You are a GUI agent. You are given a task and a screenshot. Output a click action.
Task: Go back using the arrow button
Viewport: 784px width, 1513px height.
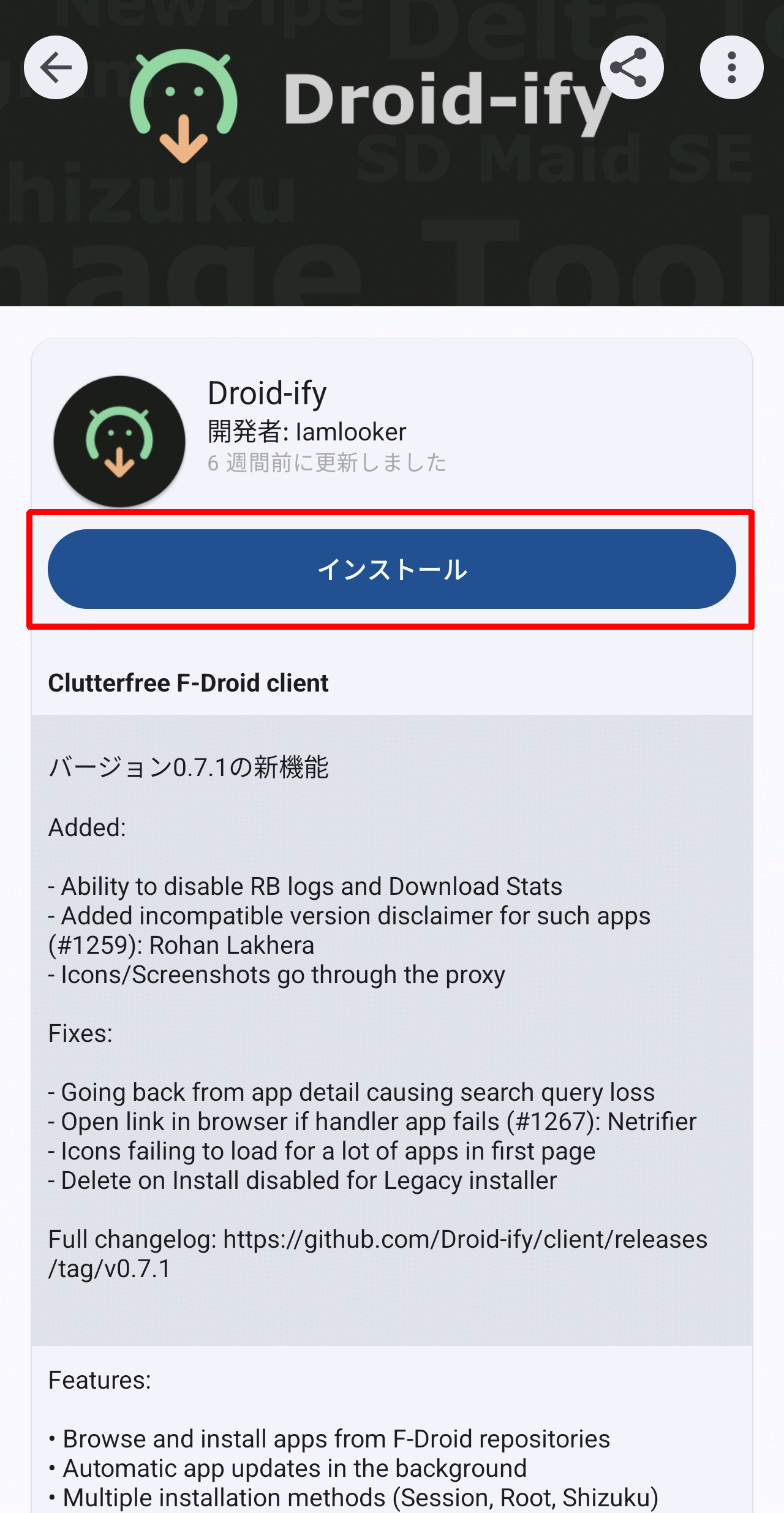click(56, 67)
